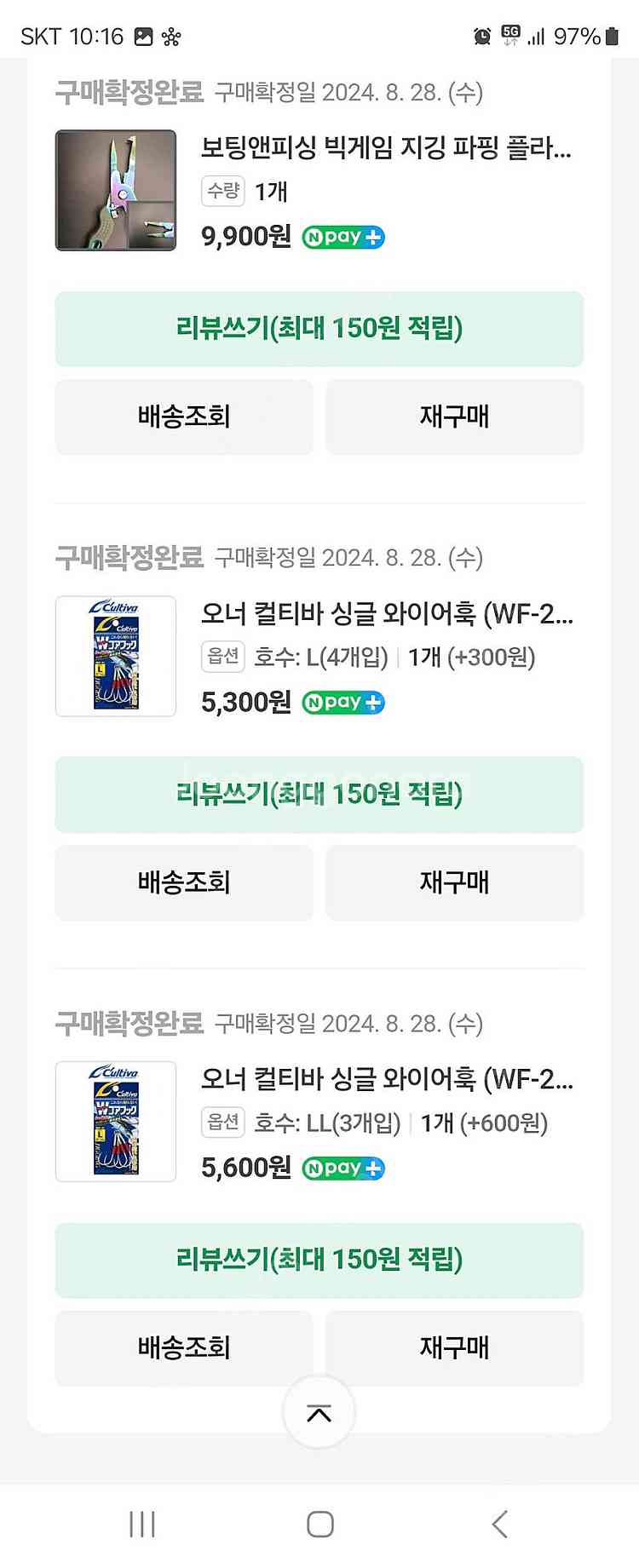Write review for 9,900원 fishing pliers
The width and height of the screenshot is (639, 1568).
319,329
